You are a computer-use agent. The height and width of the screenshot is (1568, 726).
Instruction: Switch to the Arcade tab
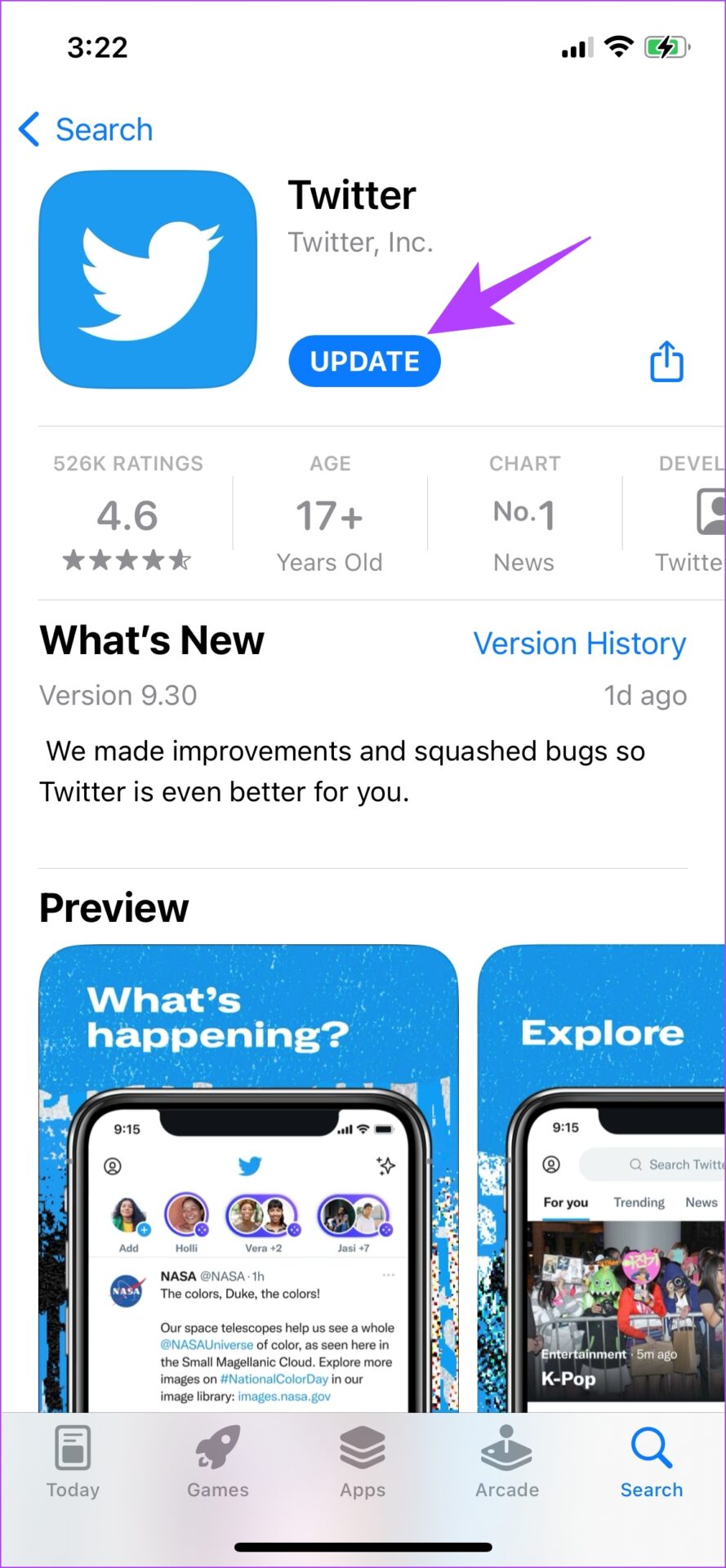(x=507, y=1463)
